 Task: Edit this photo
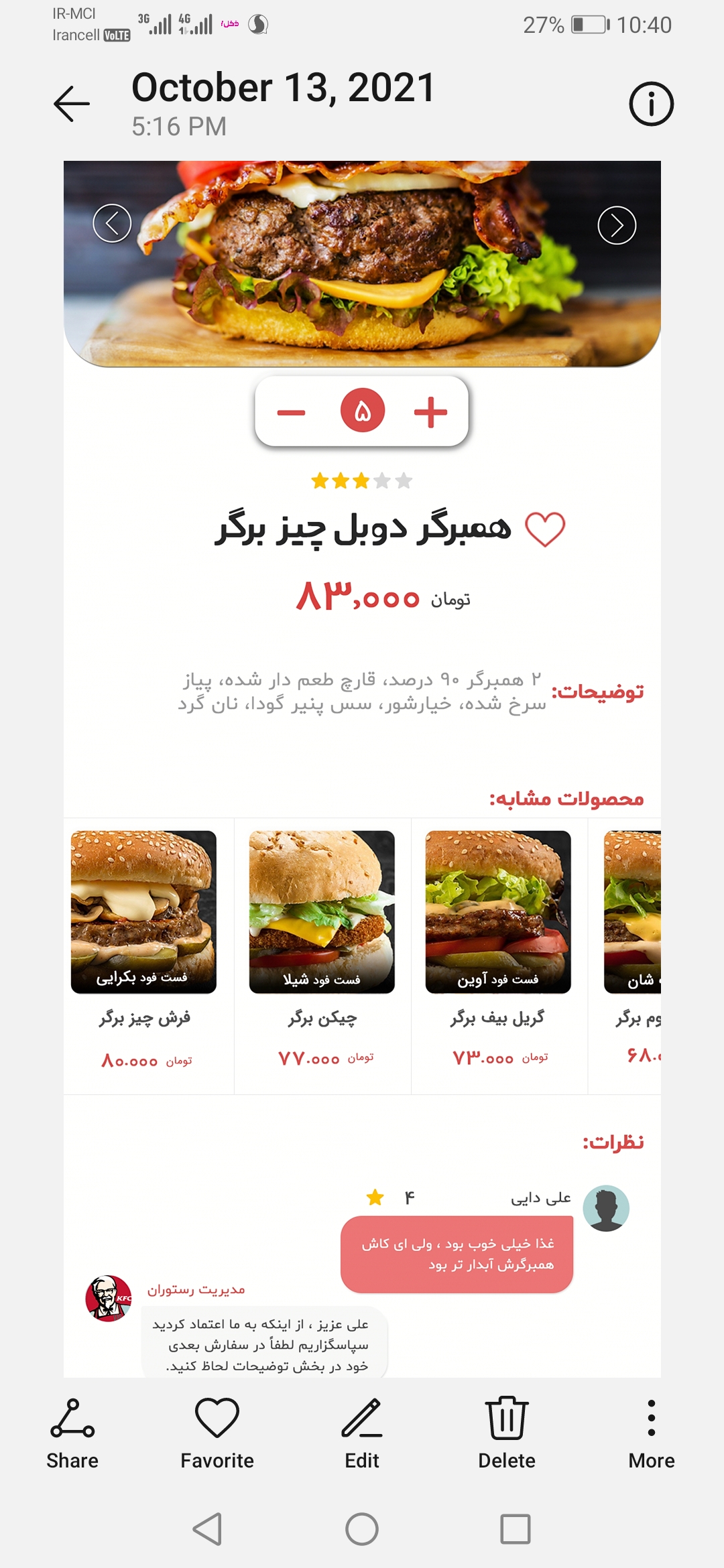coord(362,1434)
